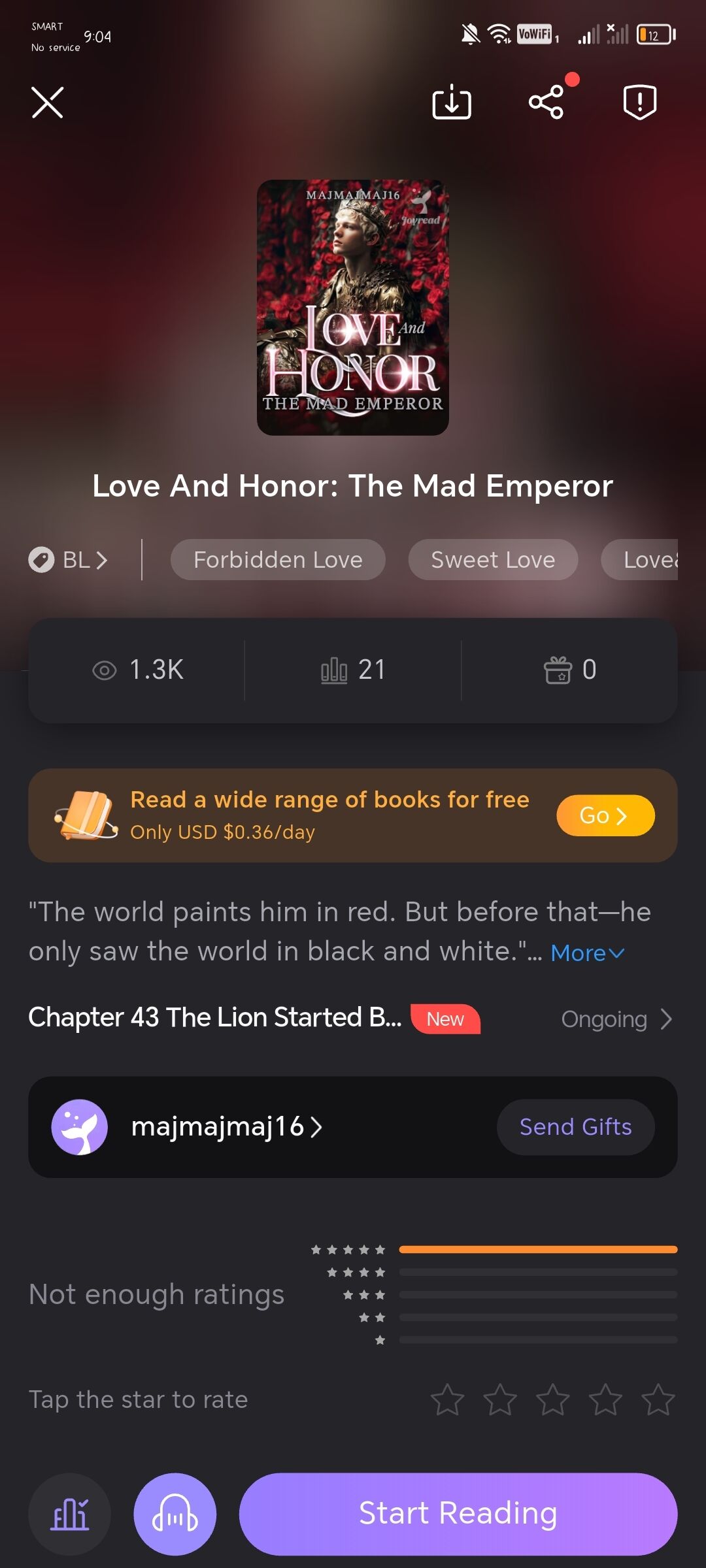This screenshot has height=1568, width=706.
Task: Select the Sweet Love tag
Action: tap(493, 560)
